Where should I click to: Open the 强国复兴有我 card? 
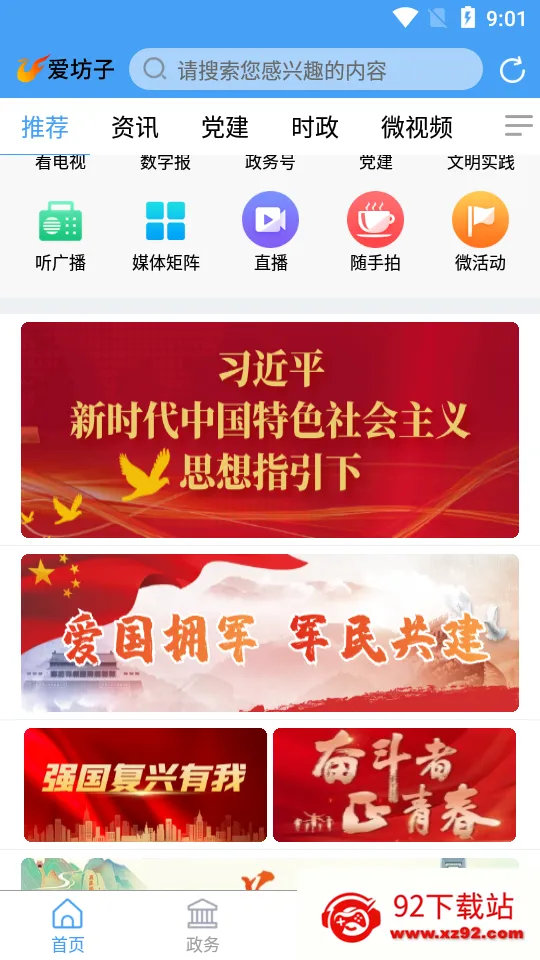tap(145, 785)
